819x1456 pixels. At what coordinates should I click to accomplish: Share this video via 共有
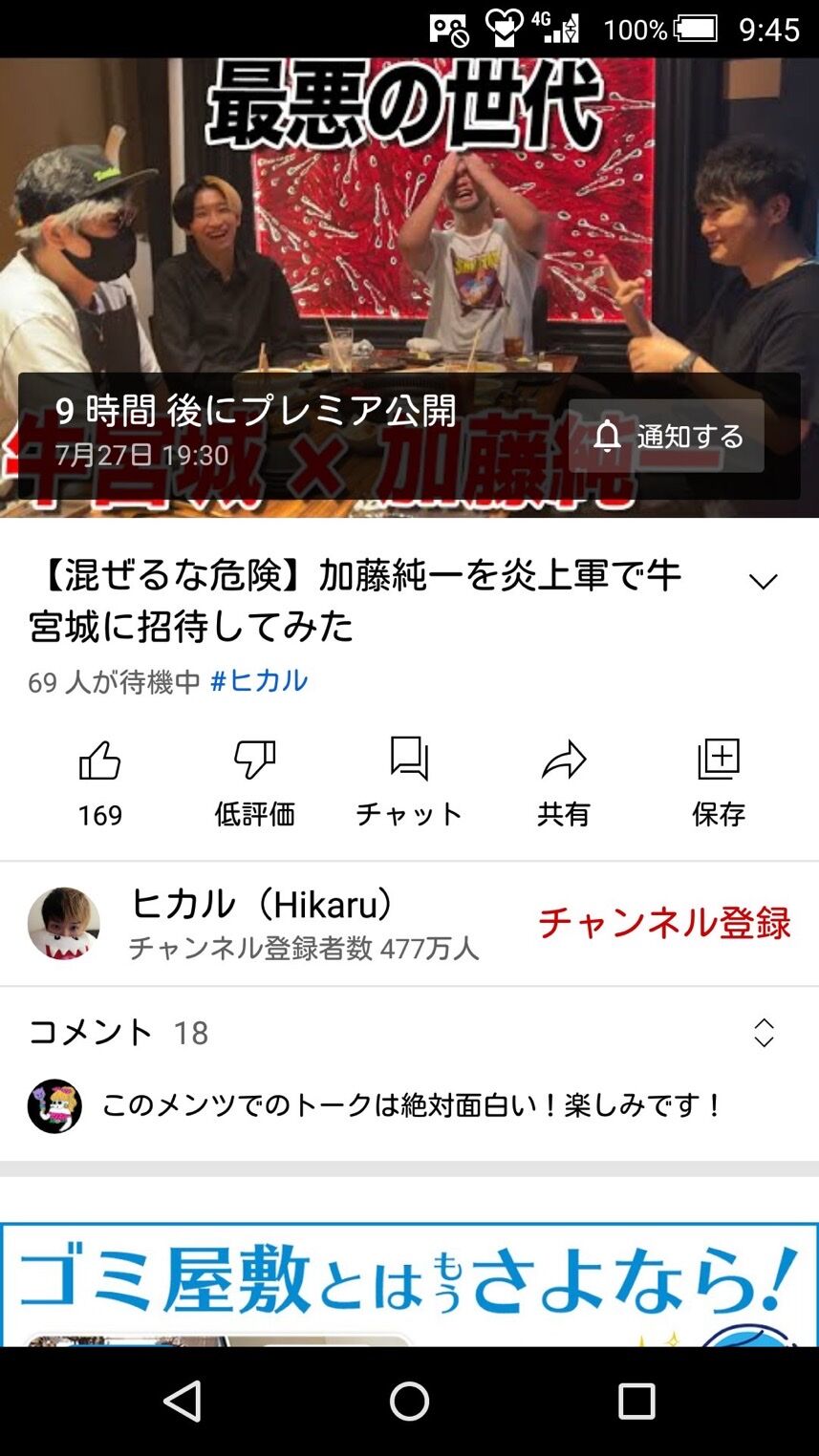click(x=564, y=783)
